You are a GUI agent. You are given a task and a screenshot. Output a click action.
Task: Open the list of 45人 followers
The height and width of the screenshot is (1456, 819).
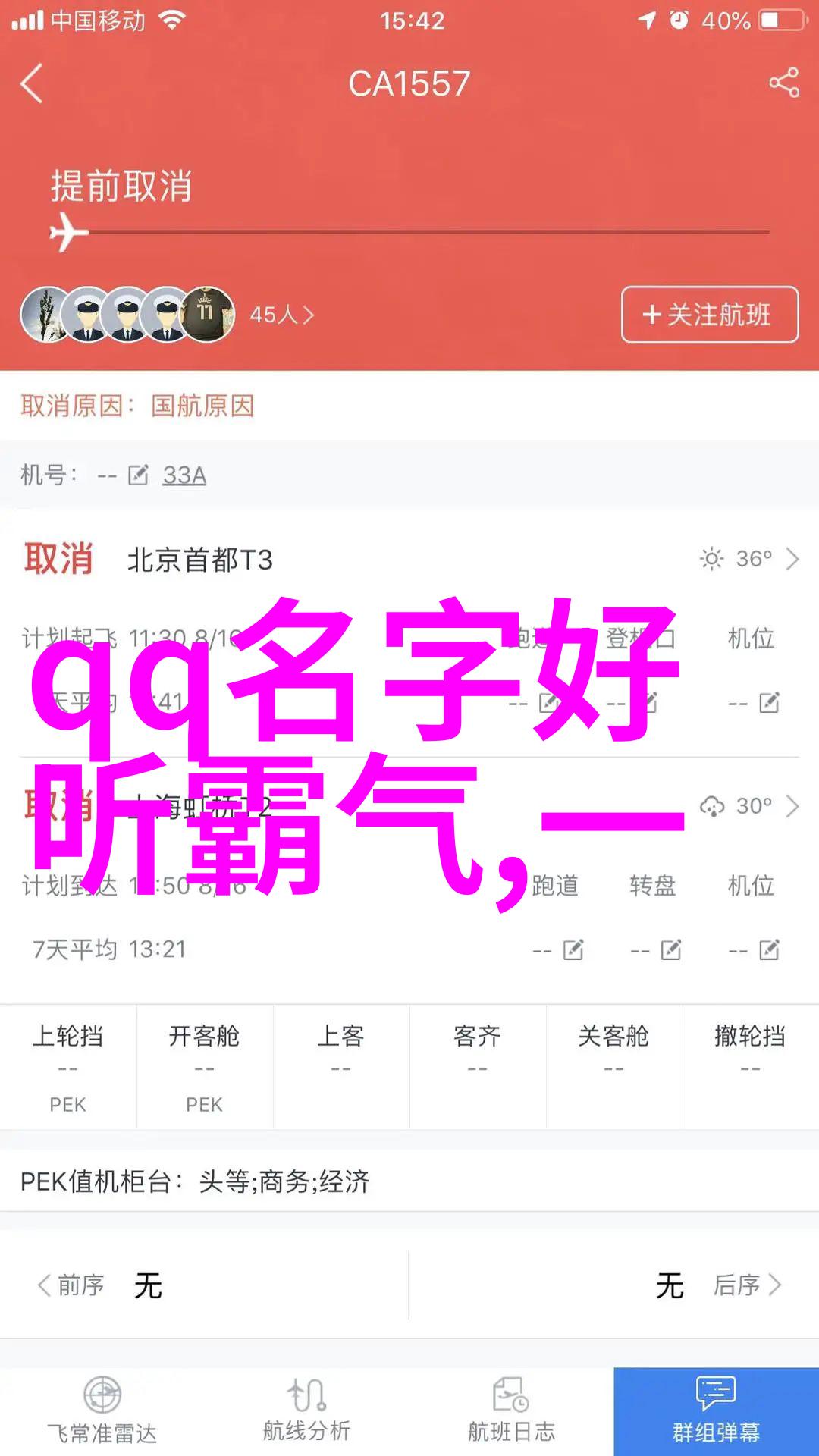282,315
